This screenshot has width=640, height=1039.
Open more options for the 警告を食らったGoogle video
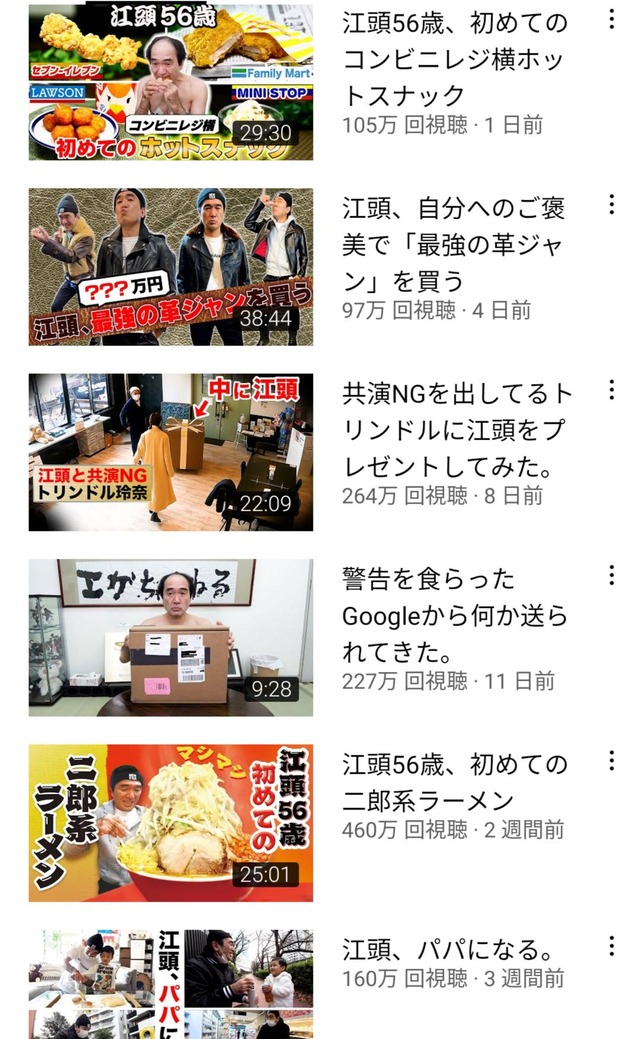611,576
